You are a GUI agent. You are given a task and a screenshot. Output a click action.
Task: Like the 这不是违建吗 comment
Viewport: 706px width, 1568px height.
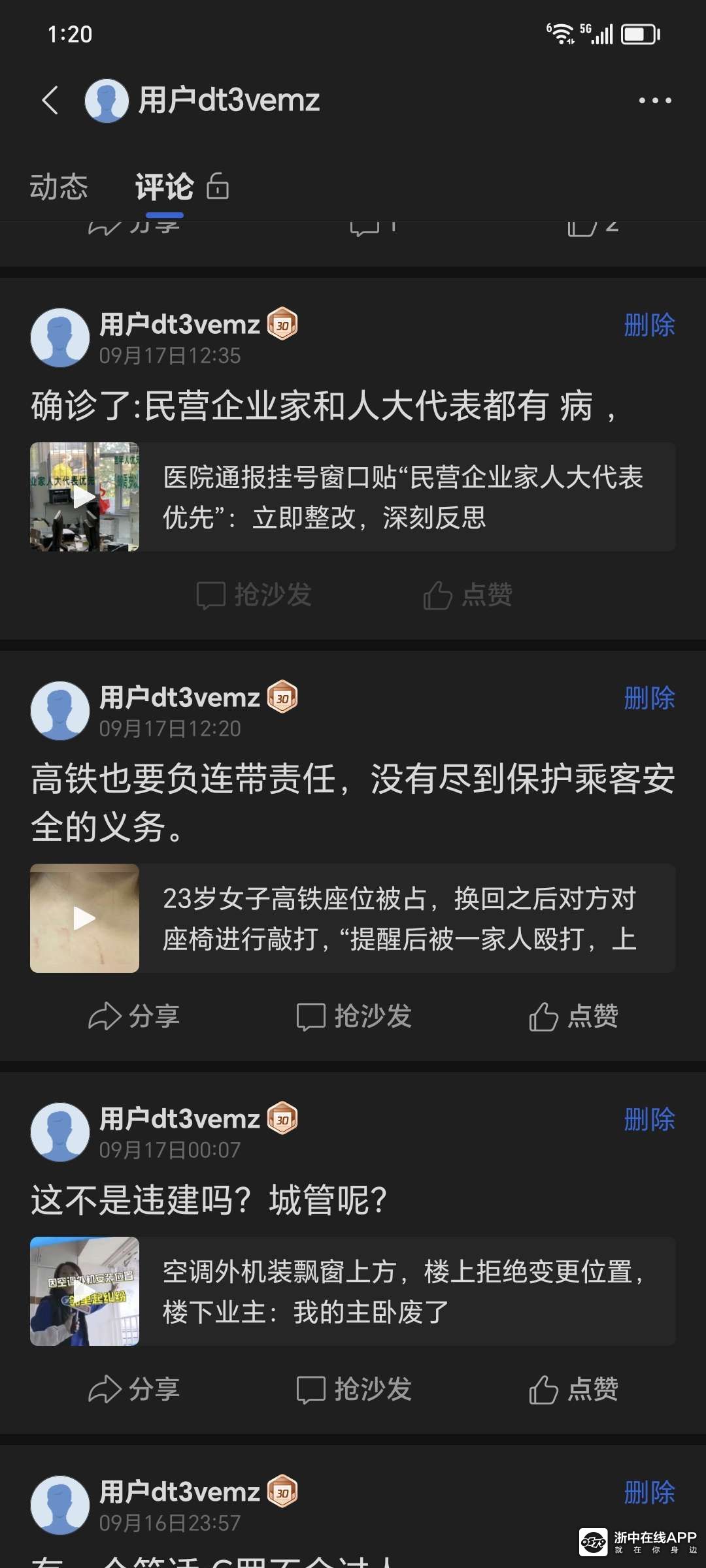tap(574, 1390)
